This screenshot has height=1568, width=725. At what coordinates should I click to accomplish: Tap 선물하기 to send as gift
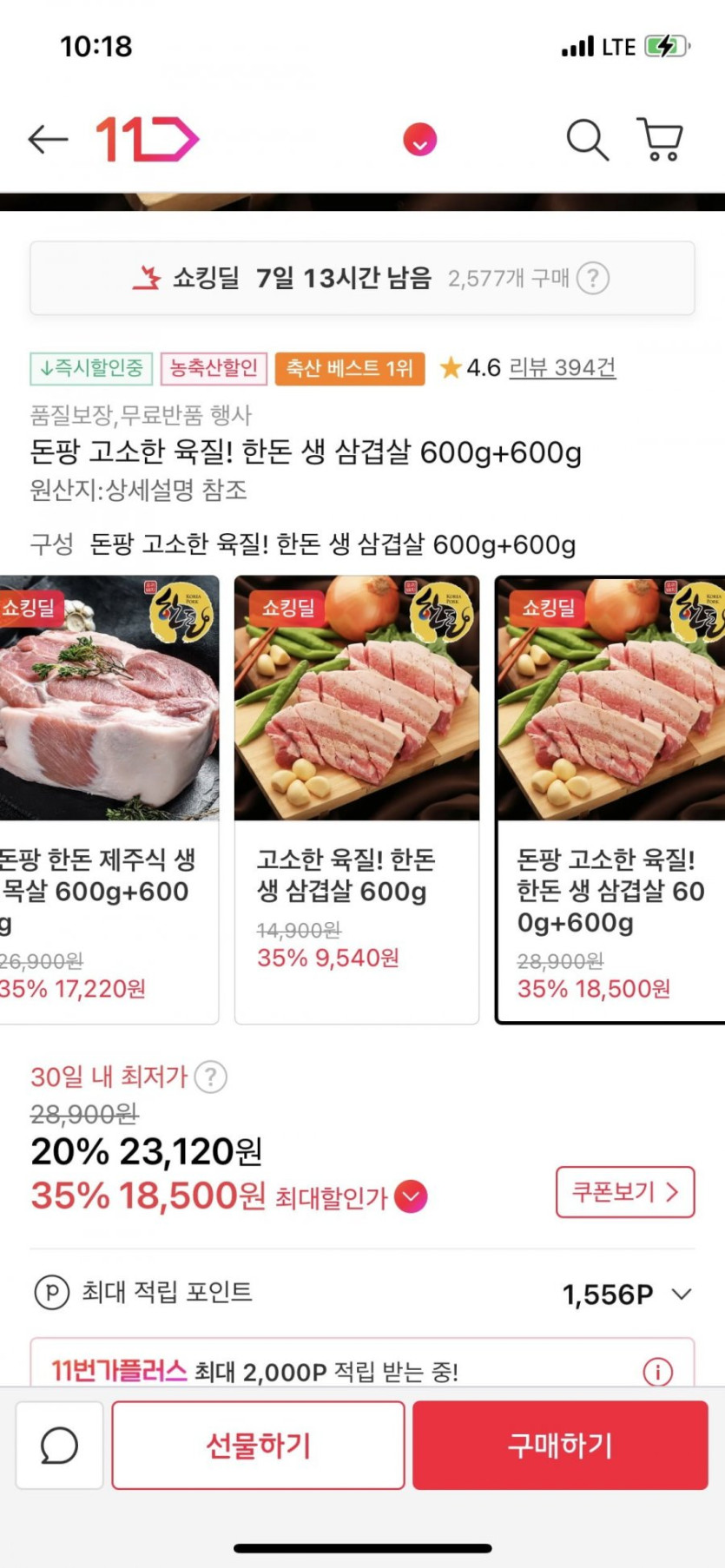258,1446
